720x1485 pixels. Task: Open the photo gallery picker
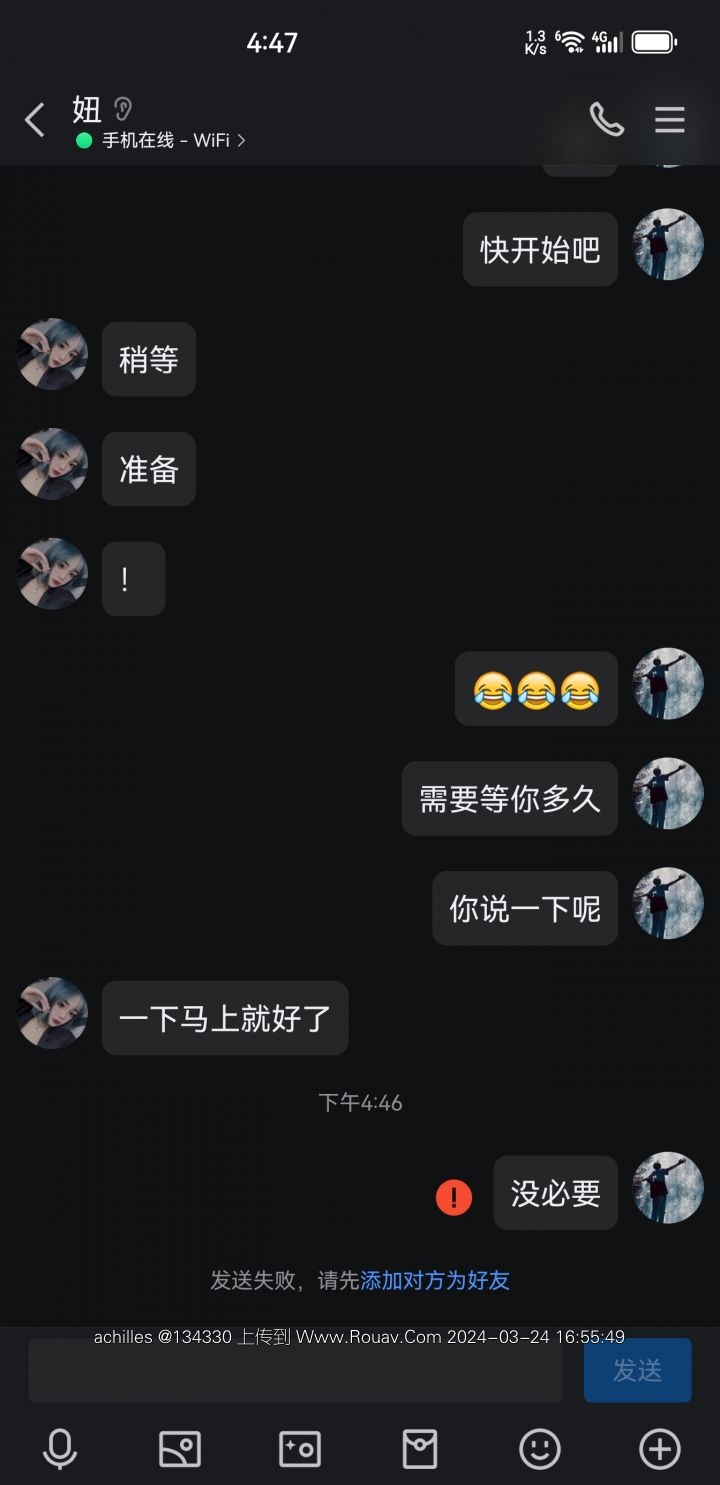point(180,1449)
